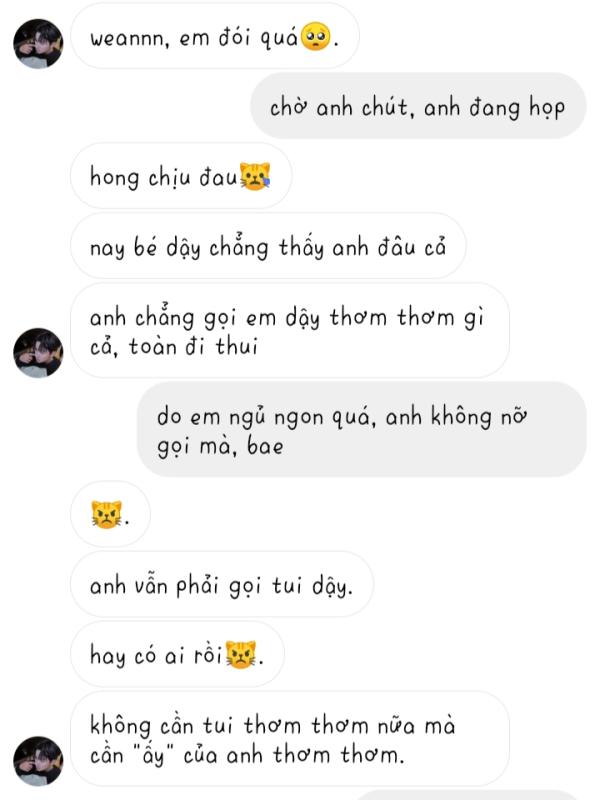
Task: Tap the avatar next to "toàn đi thui" message
Action: (38, 353)
